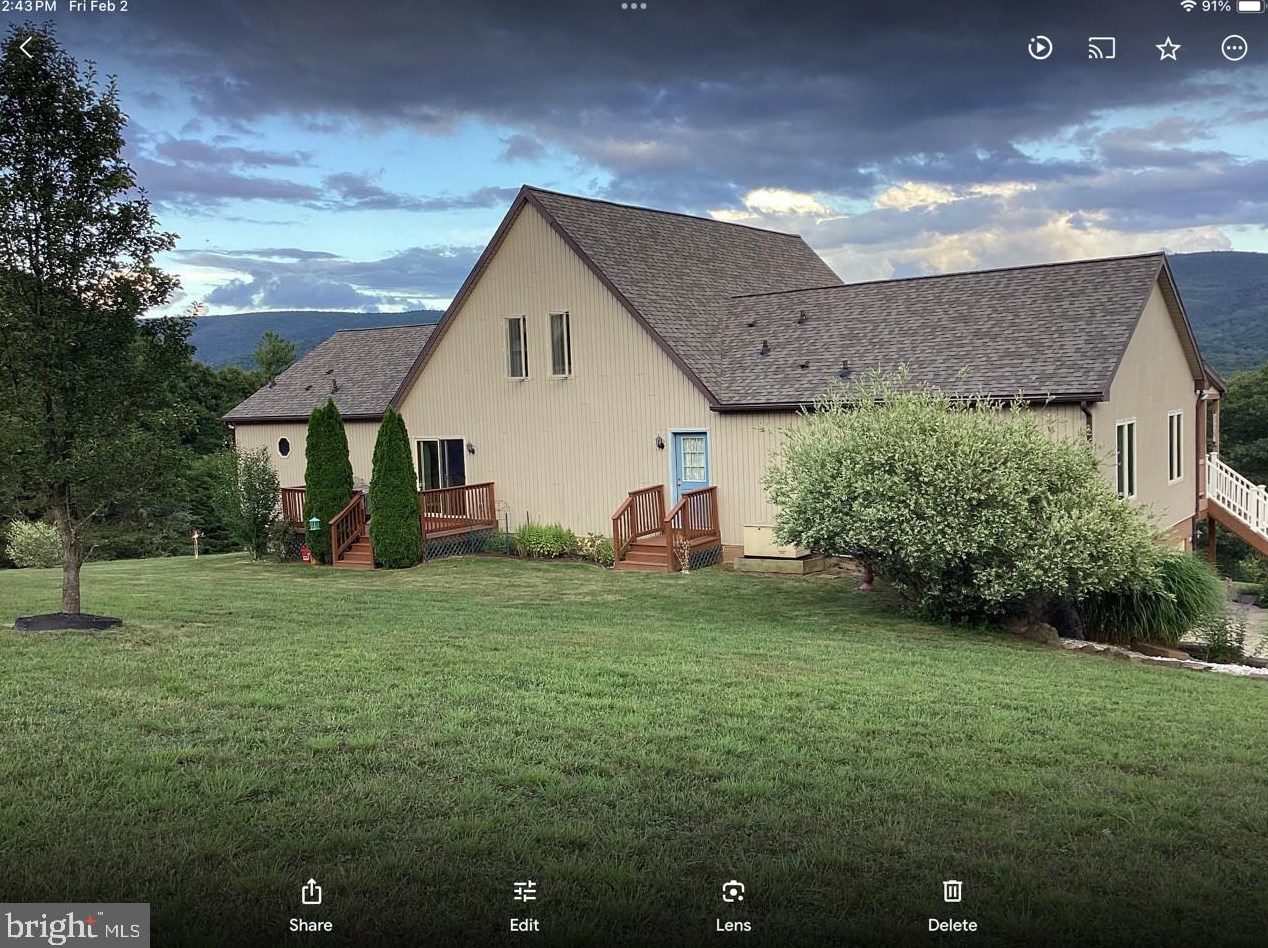Delete this photo
1268x948 pixels.
(x=952, y=904)
